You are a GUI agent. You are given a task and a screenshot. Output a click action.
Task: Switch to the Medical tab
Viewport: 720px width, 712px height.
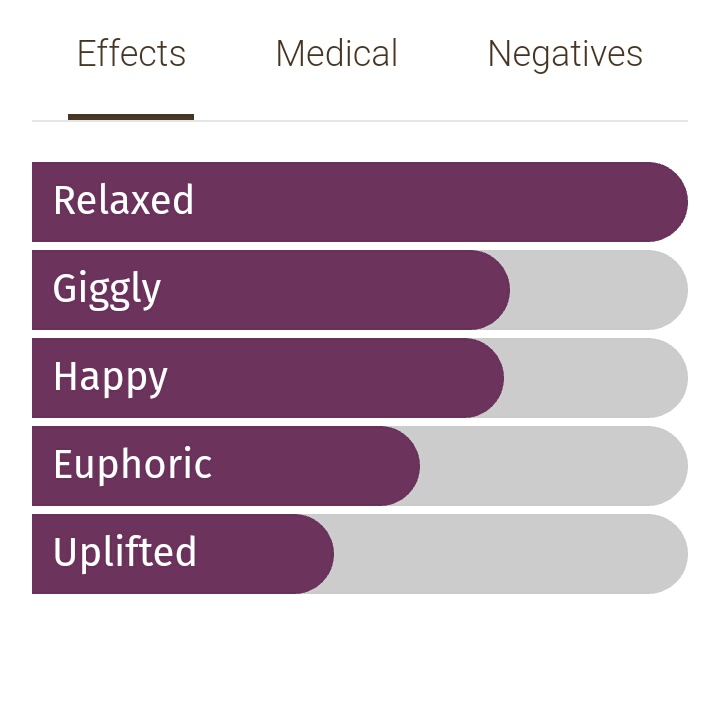point(337,54)
